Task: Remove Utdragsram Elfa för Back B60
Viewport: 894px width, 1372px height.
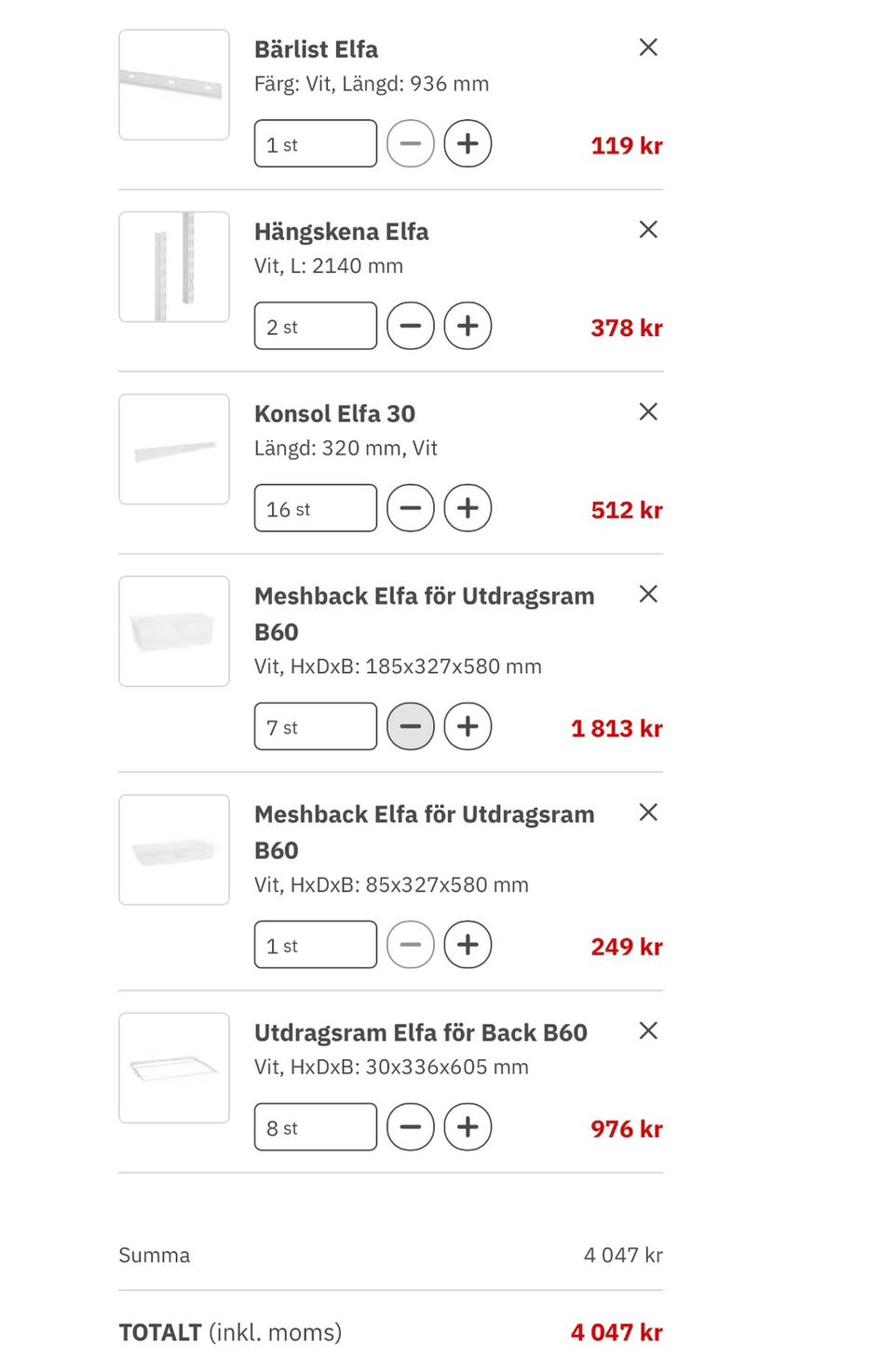Action: click(648, 1030)
